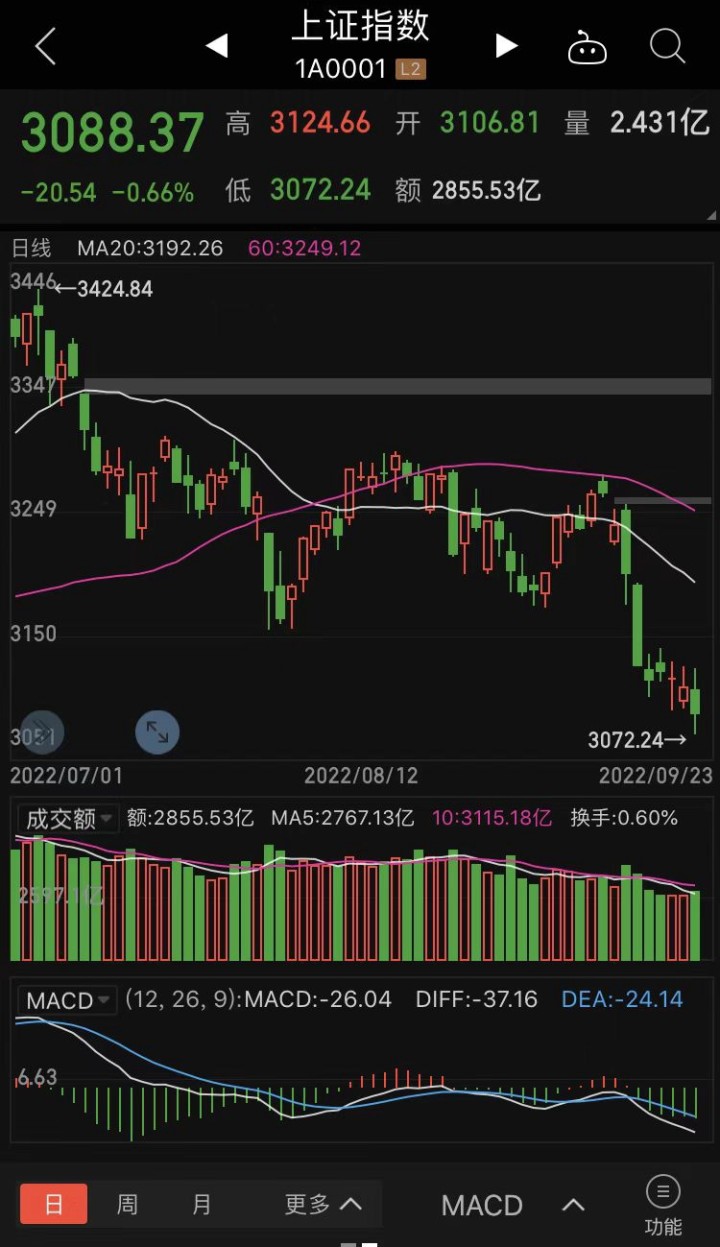Select the 日 daily chart tab
Image resolution: width=720 pixels, height=1247 pixels.
coord(54,1204)
